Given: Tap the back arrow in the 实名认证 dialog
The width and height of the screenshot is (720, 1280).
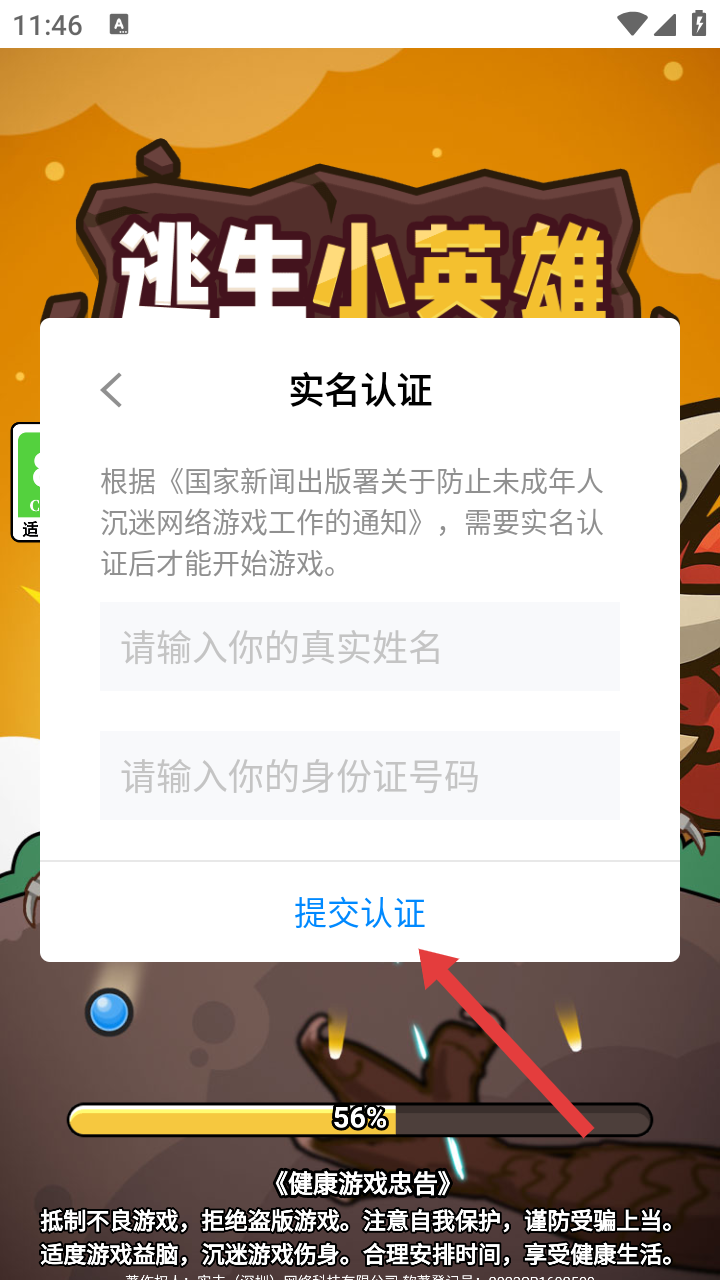Looking at the screenshot, I should pos(111,390).
